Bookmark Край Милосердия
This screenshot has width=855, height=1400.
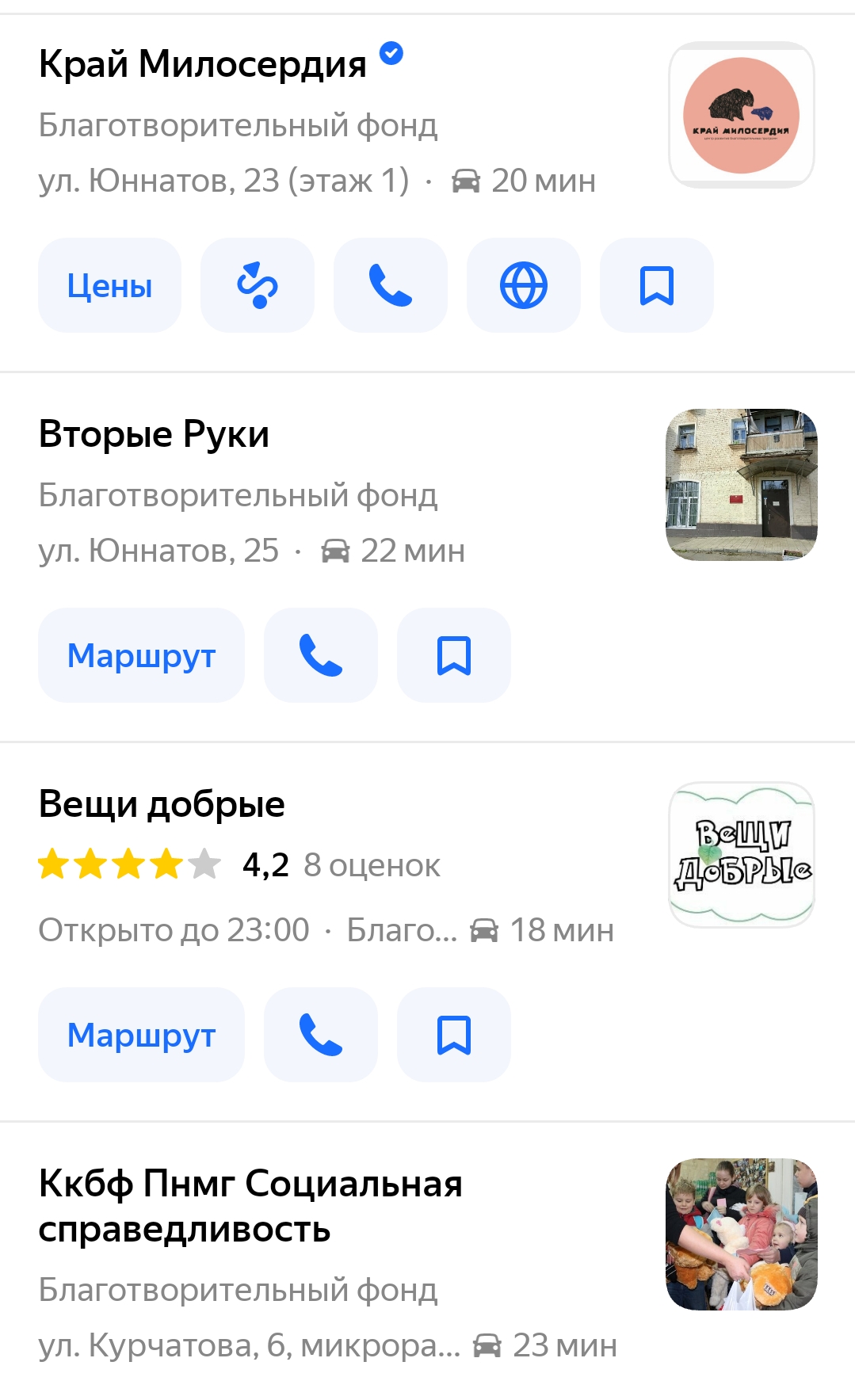[657, 285]
